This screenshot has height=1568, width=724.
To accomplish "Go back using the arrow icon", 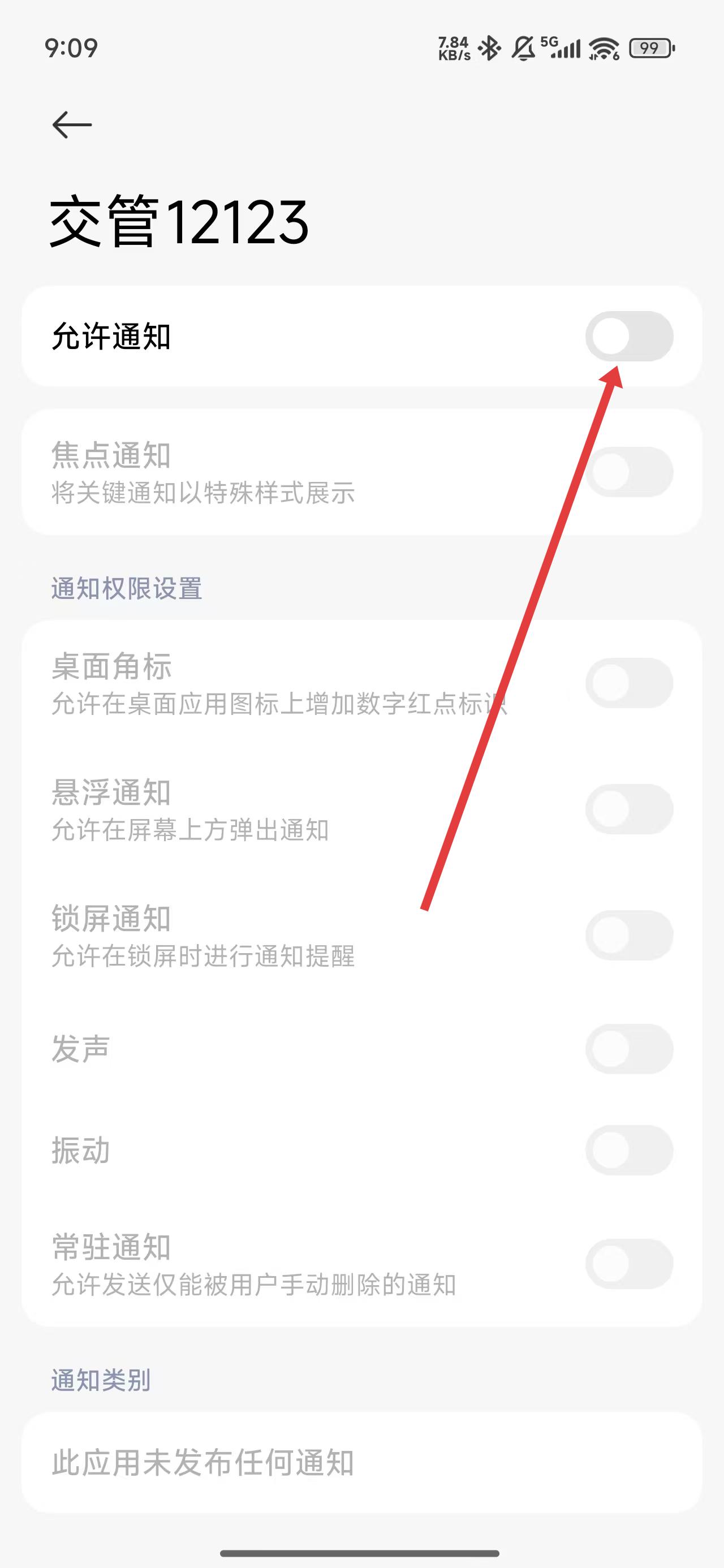I will (72, 125).
